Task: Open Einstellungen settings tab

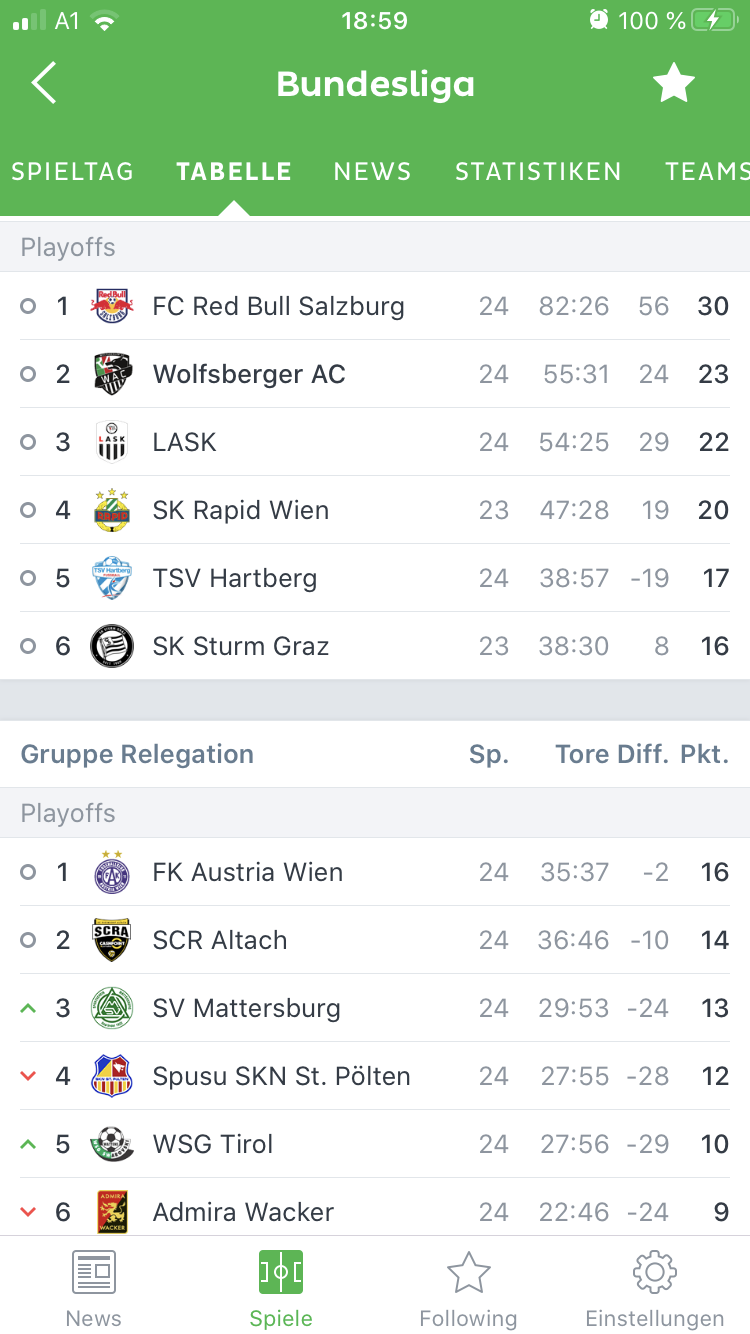Action: [655, 1288]
